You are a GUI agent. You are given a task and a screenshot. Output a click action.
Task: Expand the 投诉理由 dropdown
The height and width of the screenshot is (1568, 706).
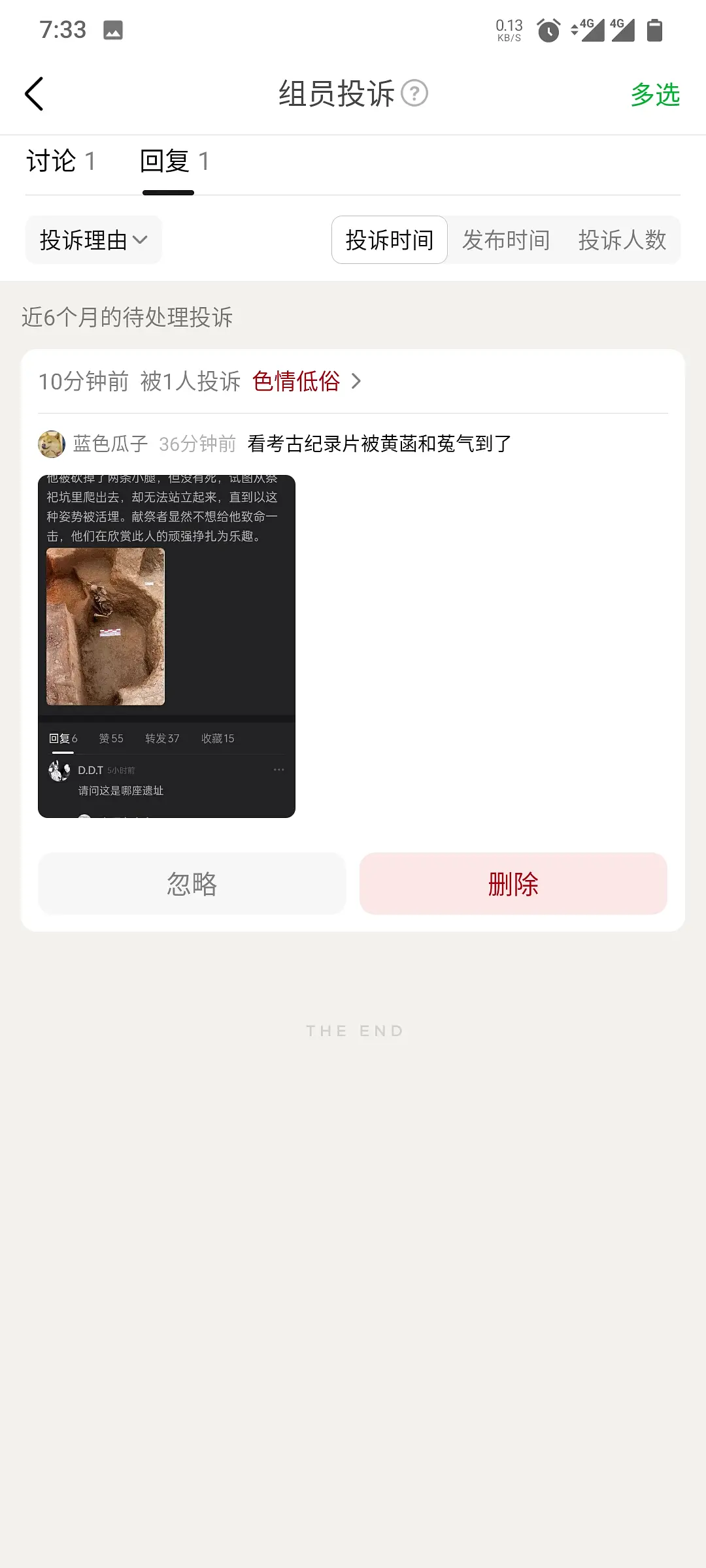(93, 240)
